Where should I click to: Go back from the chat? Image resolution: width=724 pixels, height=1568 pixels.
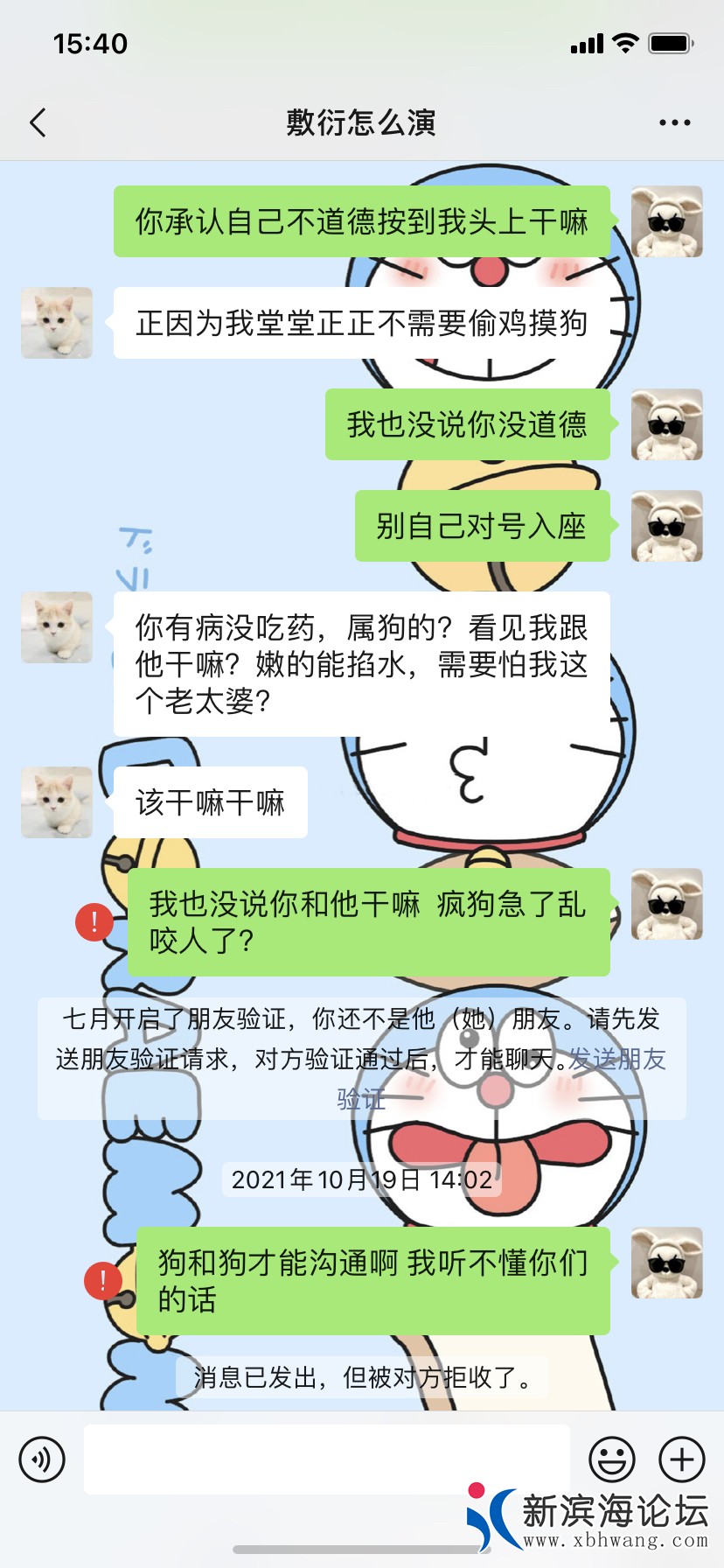[x=38, y=123]
